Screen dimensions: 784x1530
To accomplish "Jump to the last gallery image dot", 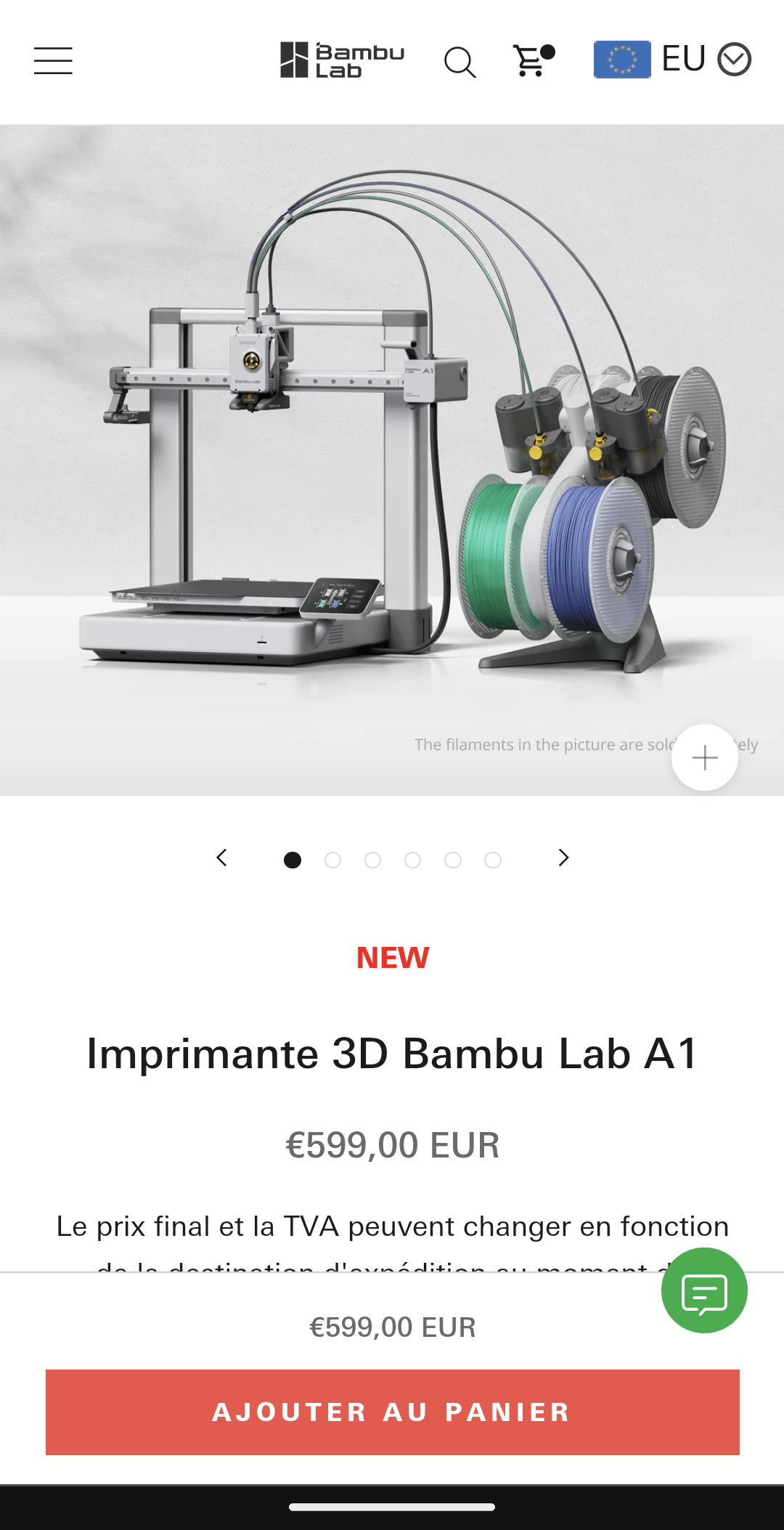I will point(493,860).
